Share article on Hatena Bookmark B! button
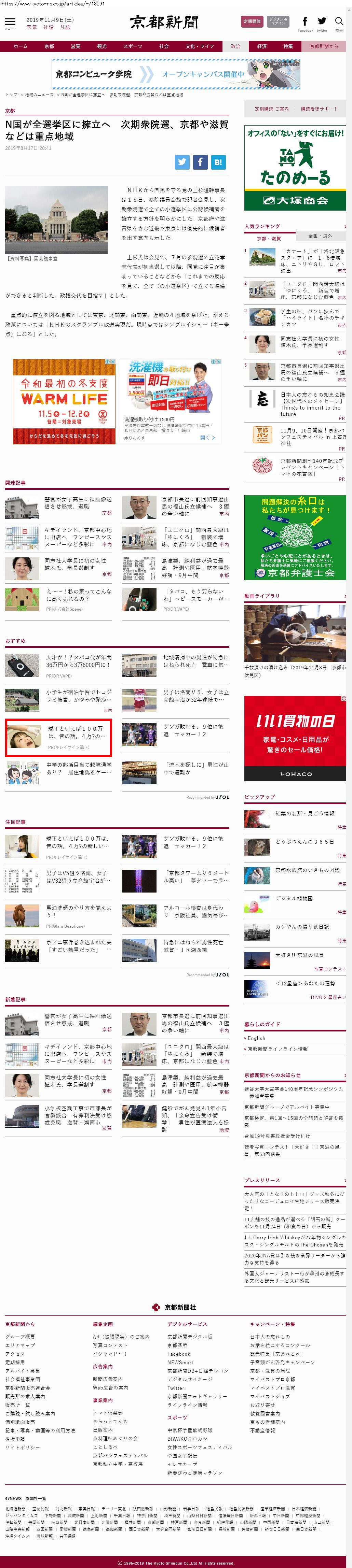352x1568 pixels. pyautogui.click(x=218, y=162)
